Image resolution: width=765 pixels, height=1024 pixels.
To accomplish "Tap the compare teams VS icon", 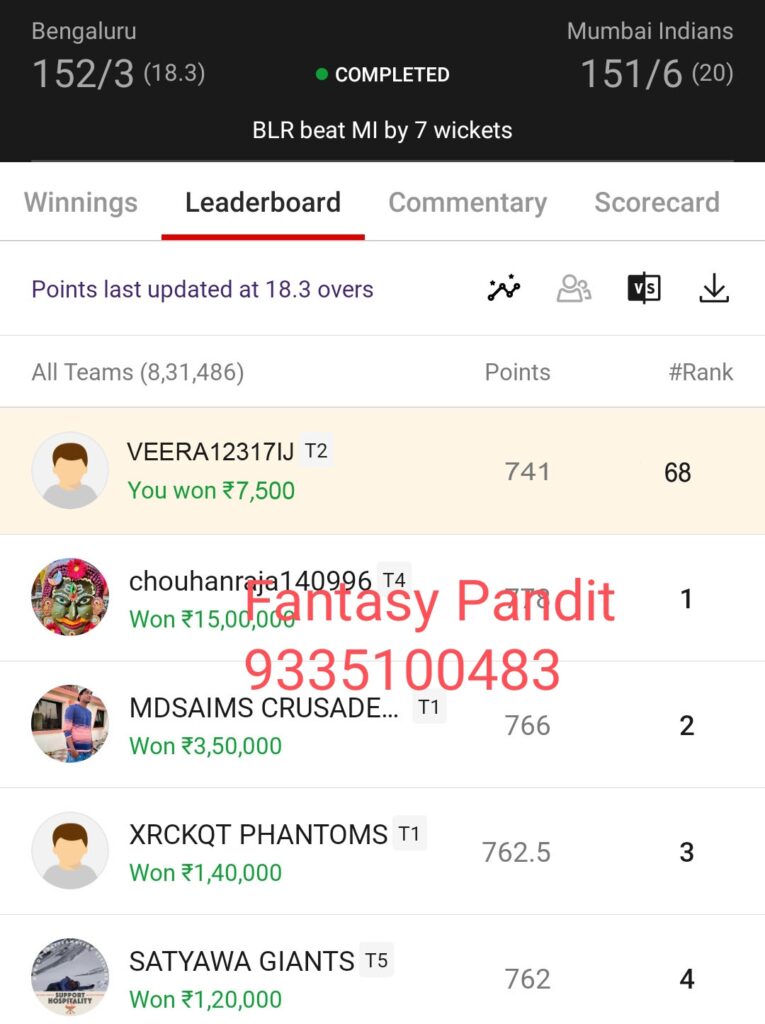I will tap(643, 289).
